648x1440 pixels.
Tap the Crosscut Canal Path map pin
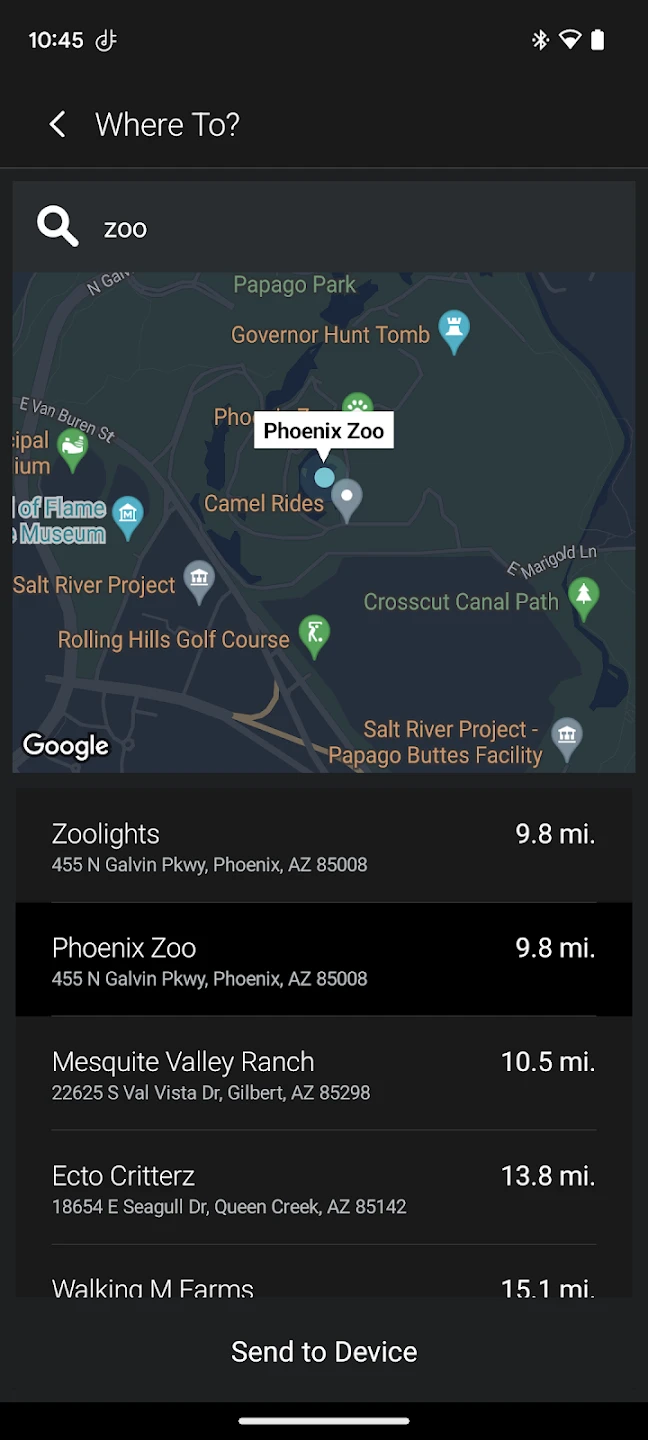[583, 596]
